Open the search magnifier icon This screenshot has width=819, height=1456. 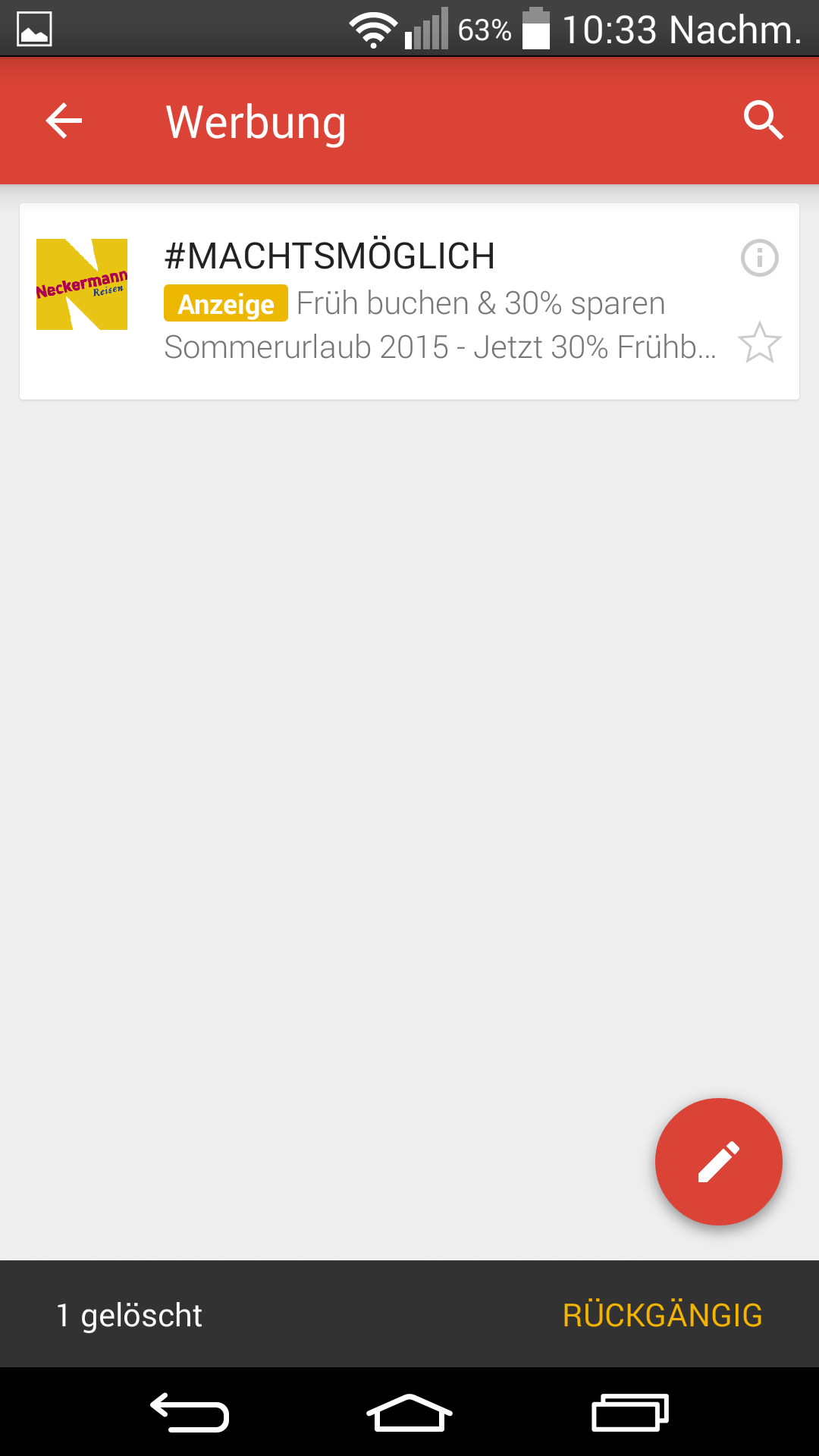[763, 121]
